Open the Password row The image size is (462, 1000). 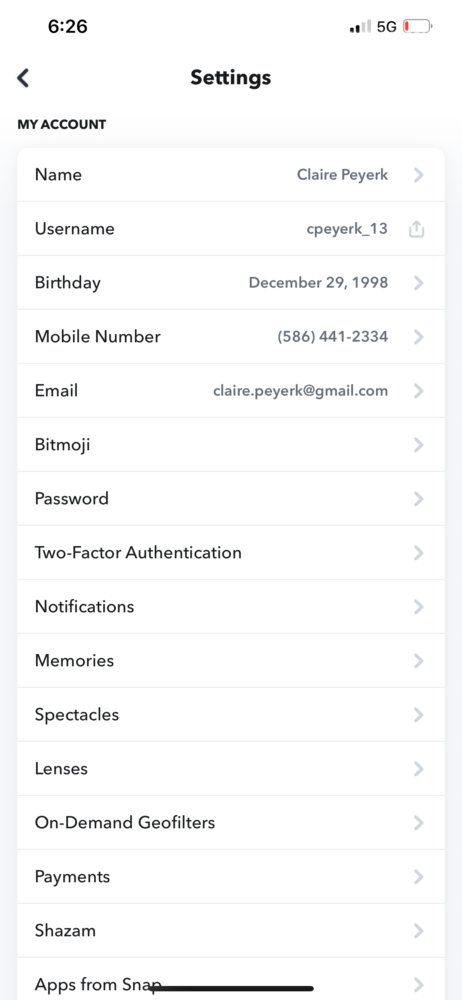[x=231, y=498]
